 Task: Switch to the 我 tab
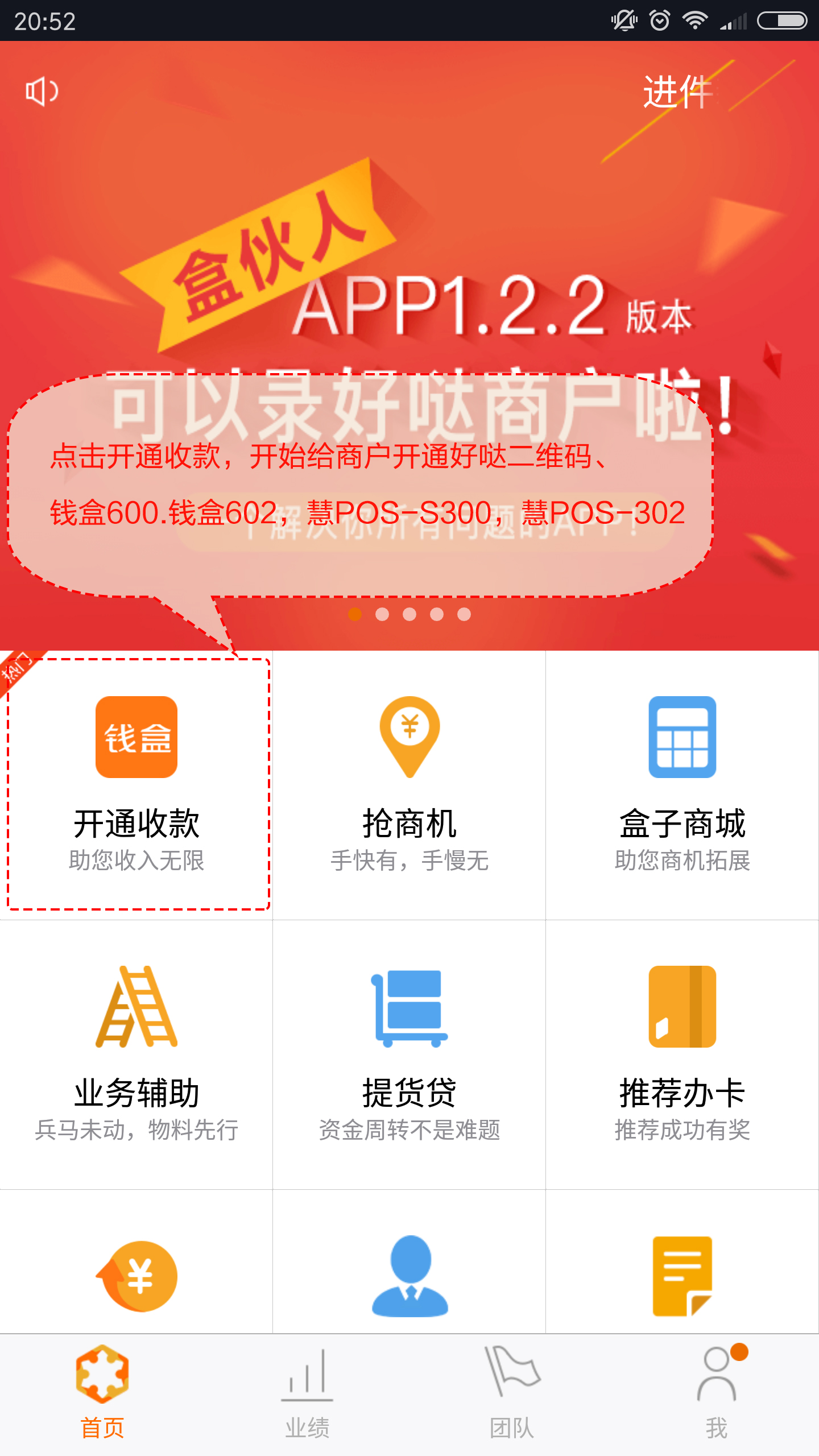click(x=717, y=1395)
